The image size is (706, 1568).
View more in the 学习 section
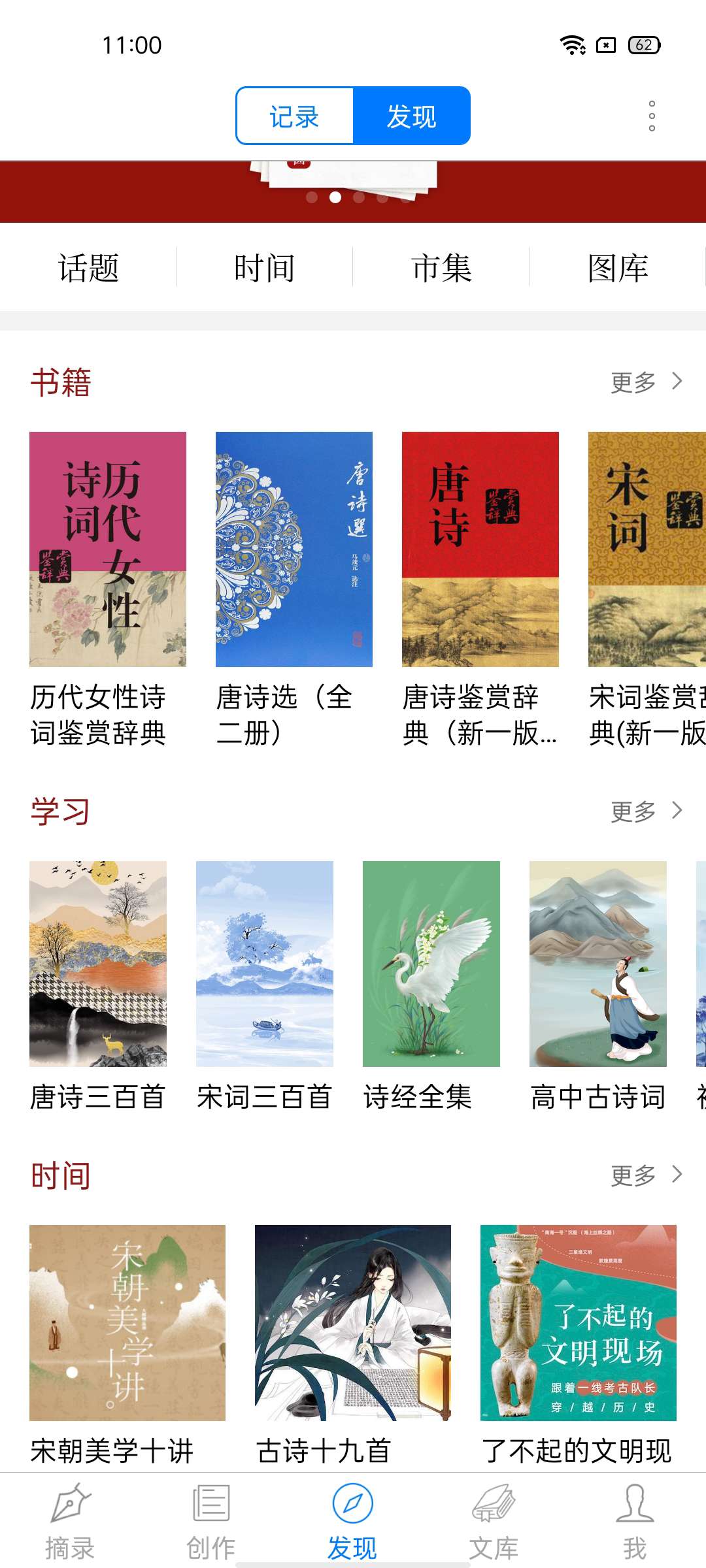tap(646, 811)
